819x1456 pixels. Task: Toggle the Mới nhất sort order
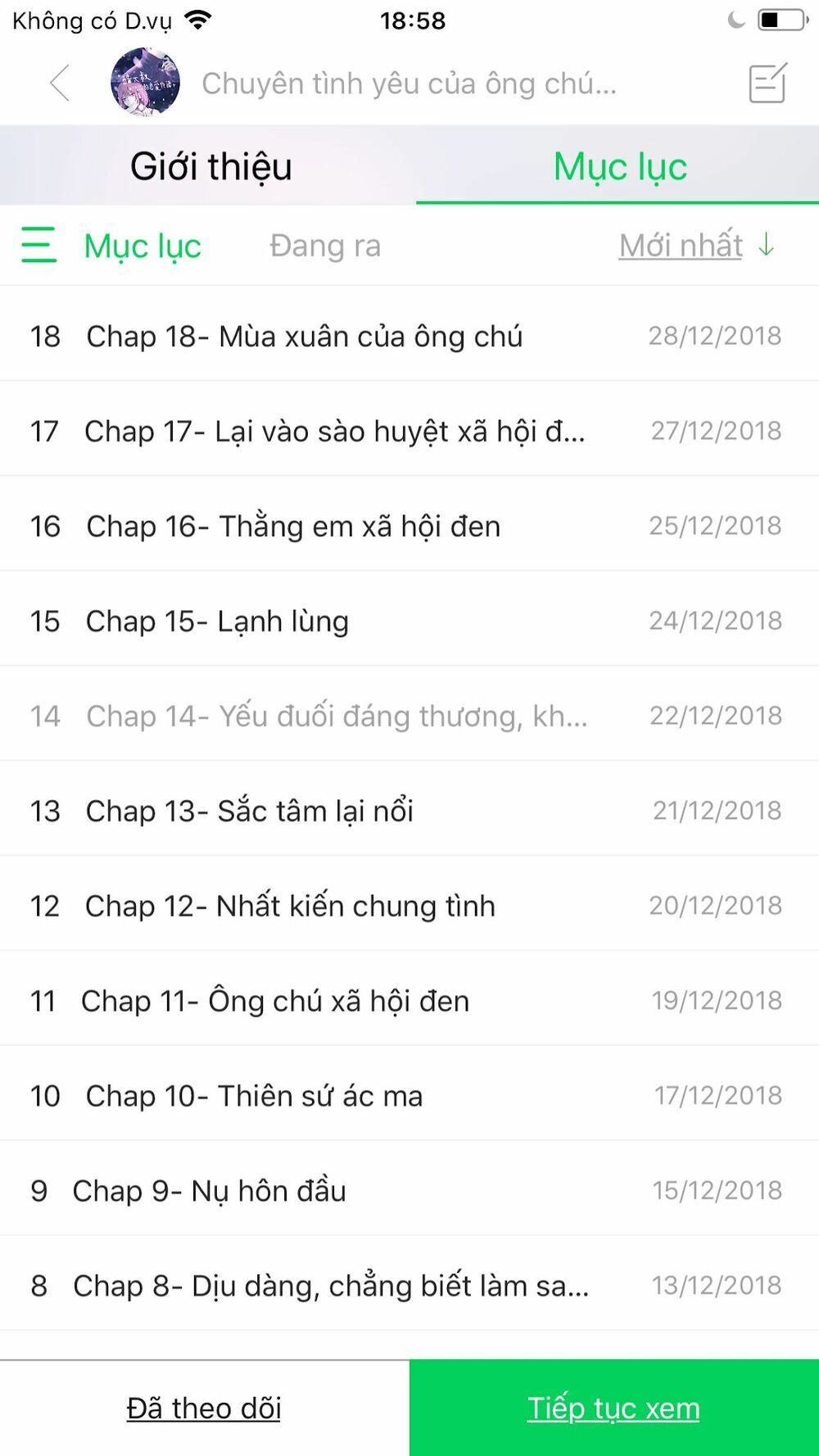tap(680, 245)
